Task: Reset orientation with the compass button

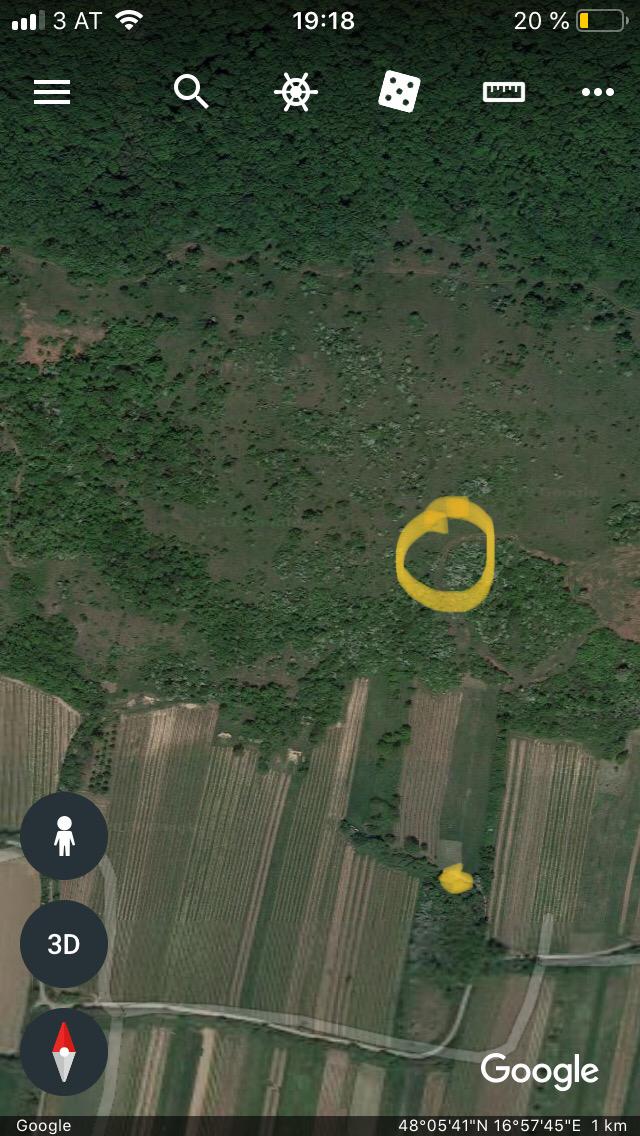Action: point(64,1051)
